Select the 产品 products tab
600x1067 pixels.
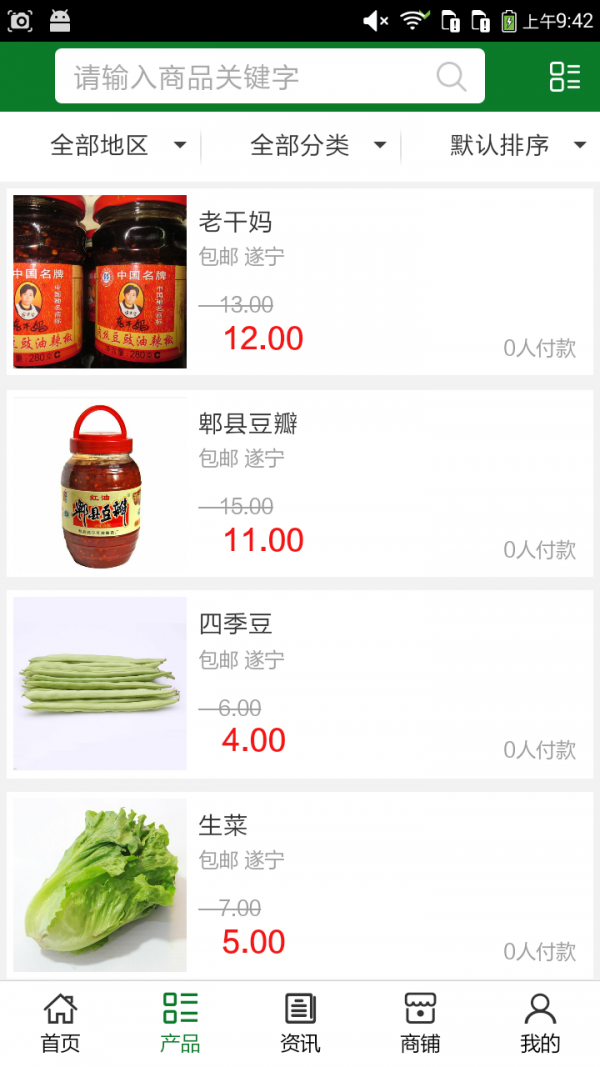[x=180, y=1023]
